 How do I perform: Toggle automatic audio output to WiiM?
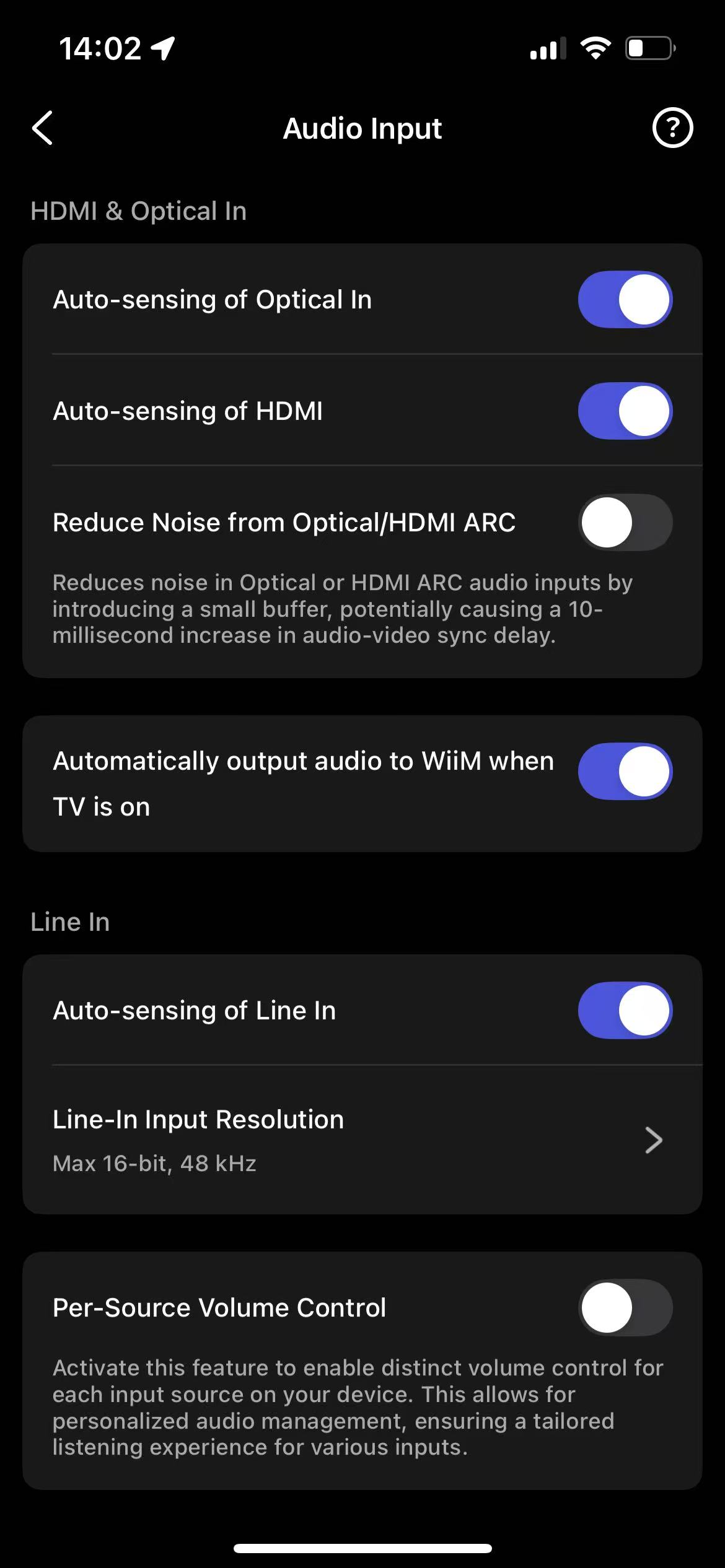pyautogui.click(x=625, y=772)
